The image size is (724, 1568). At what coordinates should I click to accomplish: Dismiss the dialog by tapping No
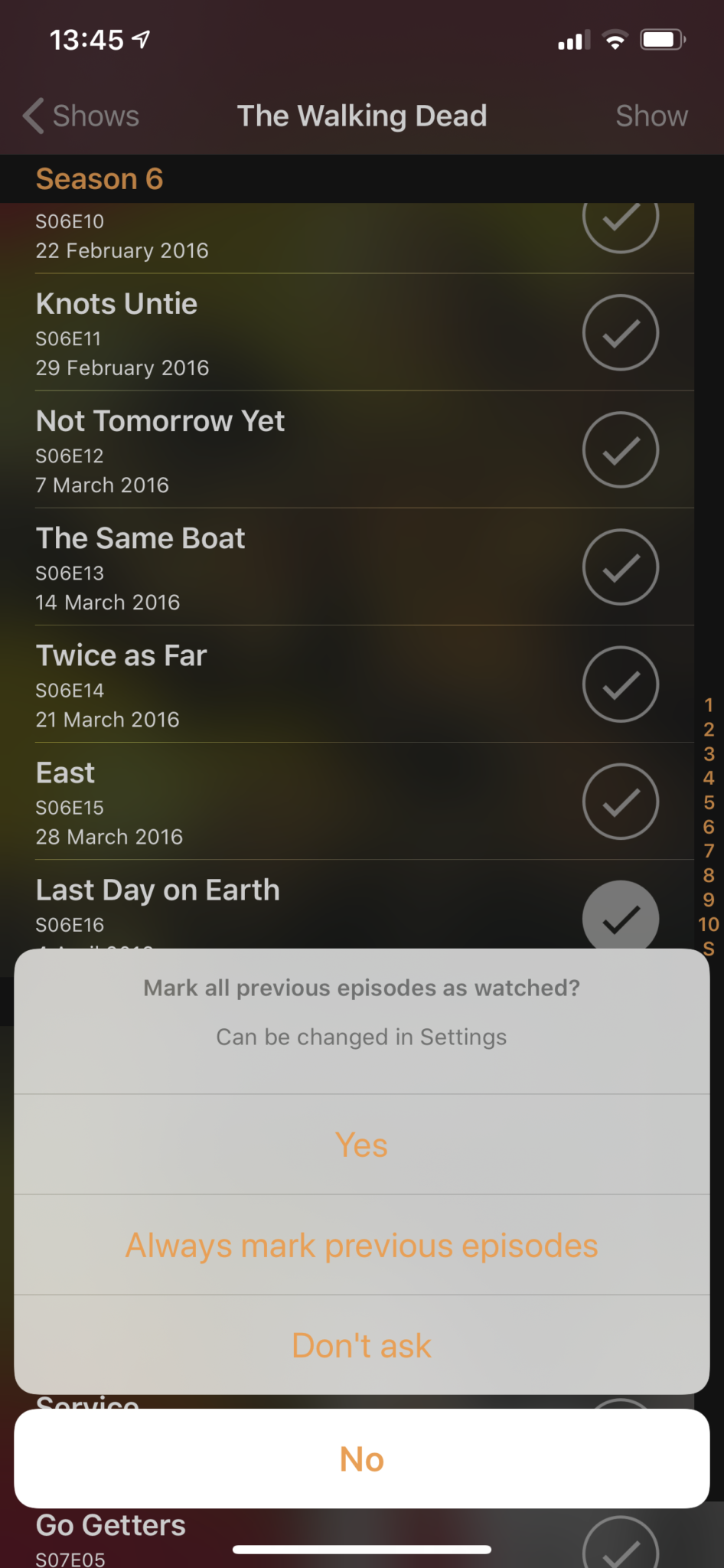tap(361, 1459)
